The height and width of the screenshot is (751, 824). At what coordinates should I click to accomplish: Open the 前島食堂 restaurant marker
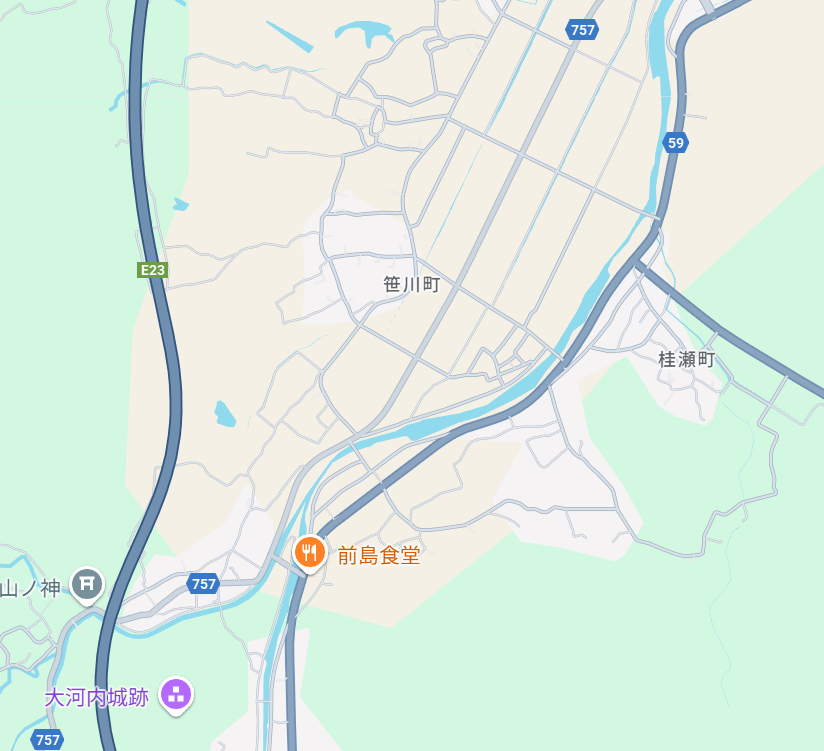point(310,552)
